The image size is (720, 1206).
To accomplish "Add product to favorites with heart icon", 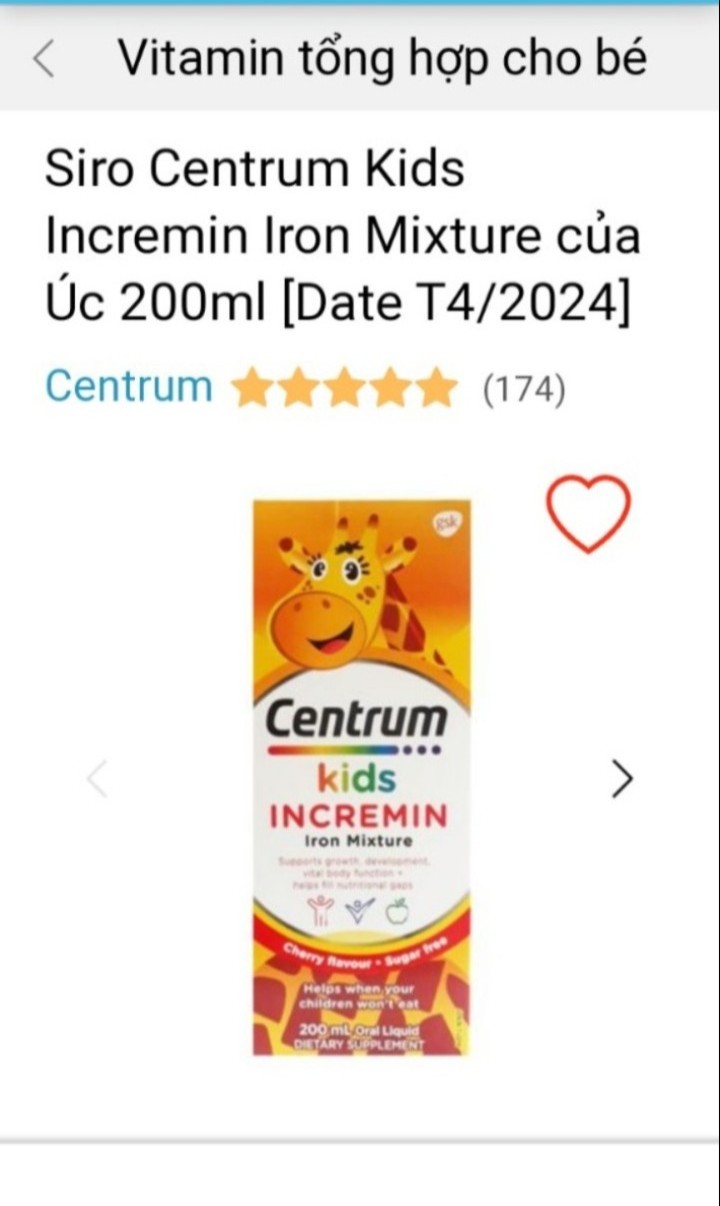I will [x=588, y=513].
